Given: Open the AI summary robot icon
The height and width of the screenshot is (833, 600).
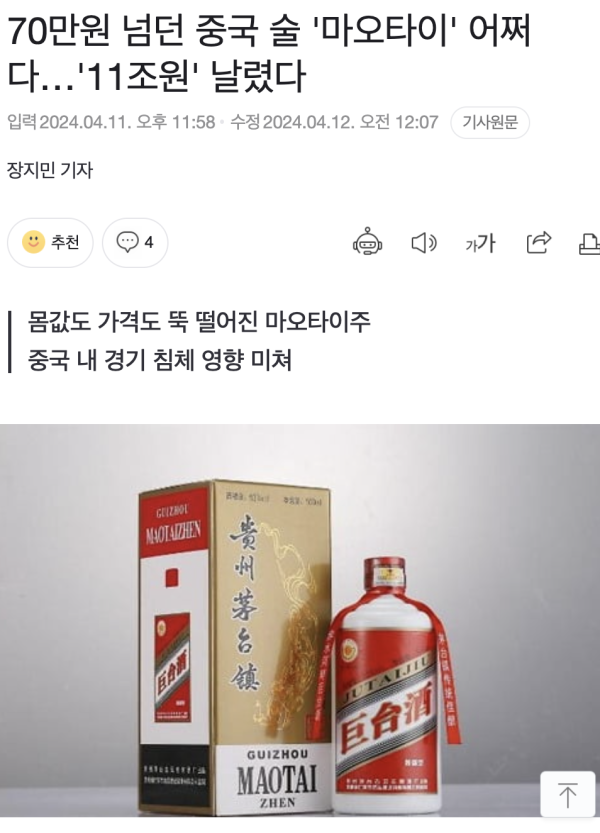Looking at the screenshot, I should pyautogui.click(x=368, y=243).
